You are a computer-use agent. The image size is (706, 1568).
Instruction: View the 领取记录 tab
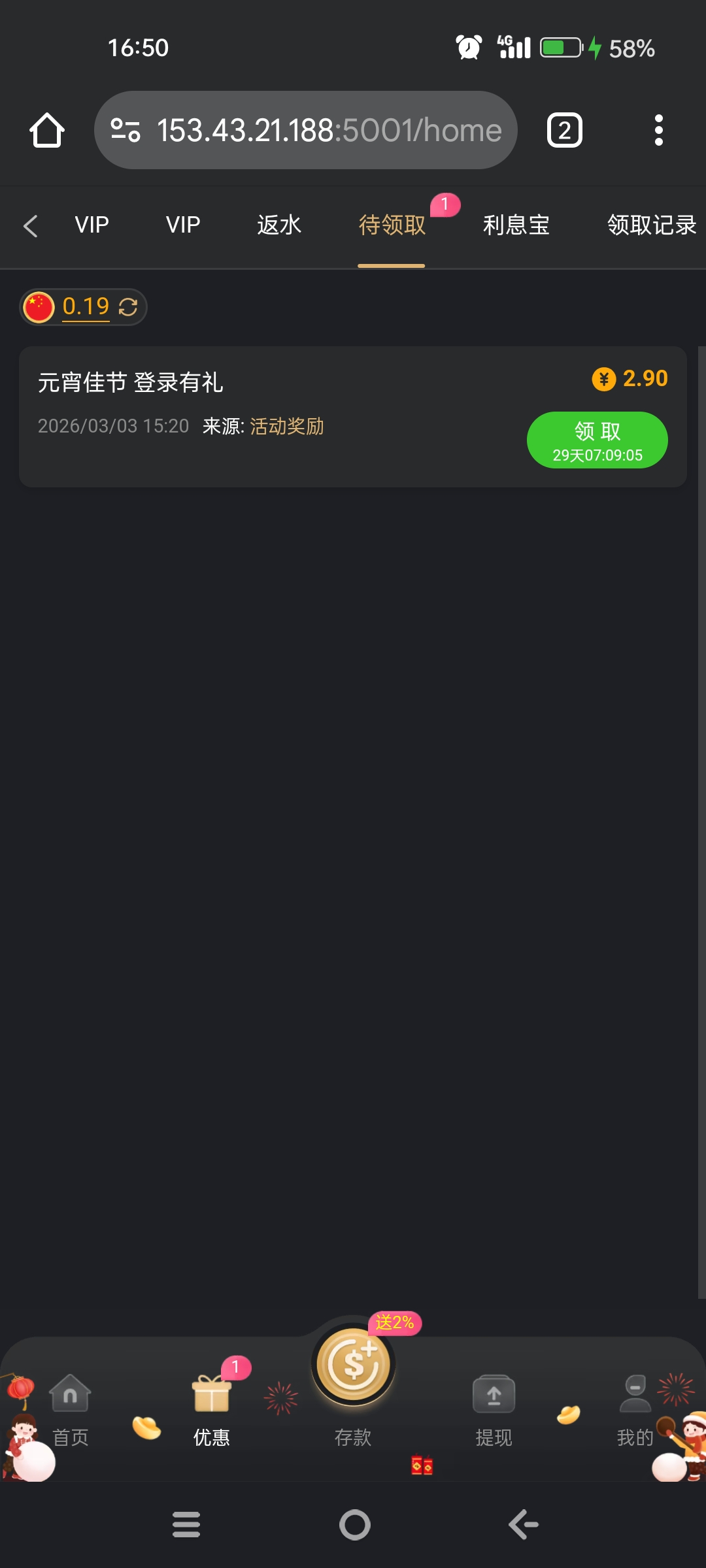[651, 225]
